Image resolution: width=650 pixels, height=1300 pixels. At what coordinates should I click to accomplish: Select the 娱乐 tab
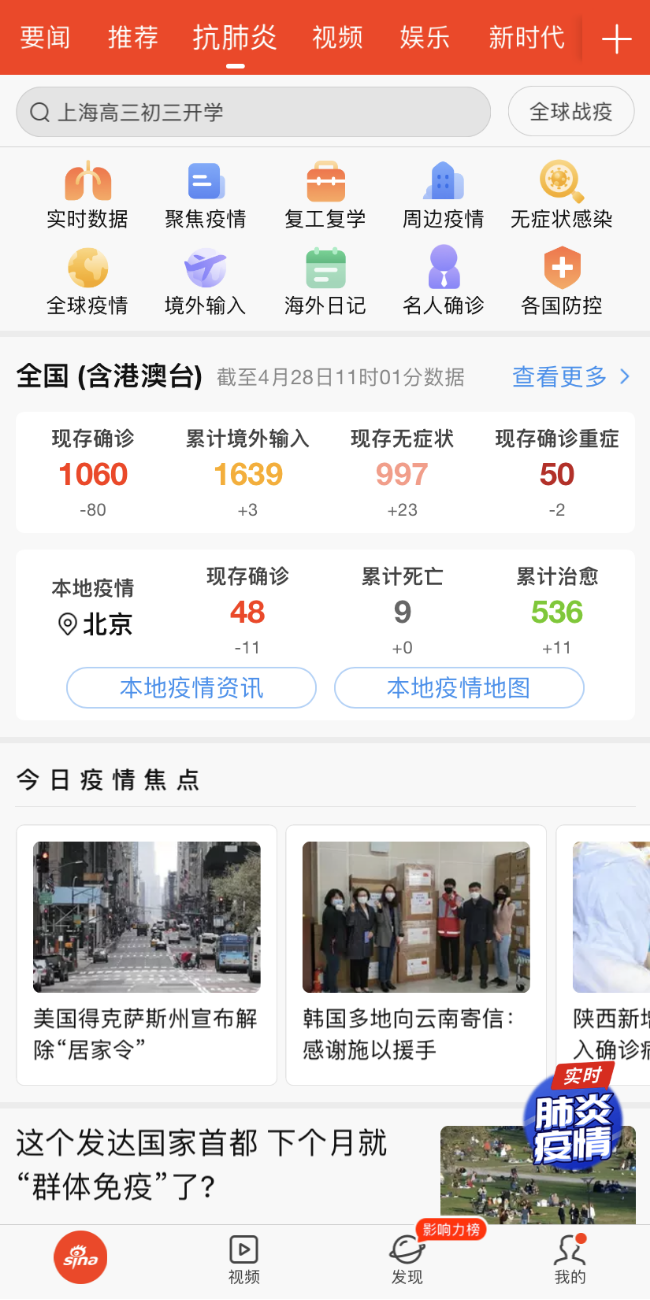424,38
